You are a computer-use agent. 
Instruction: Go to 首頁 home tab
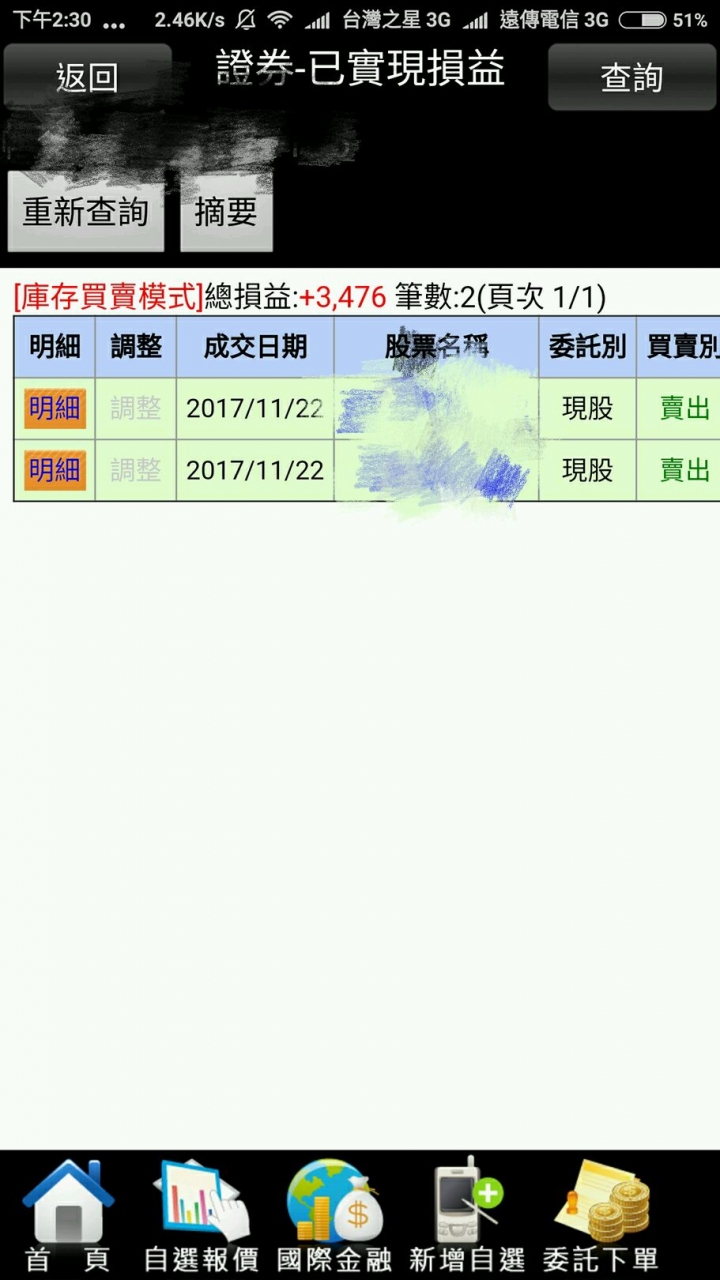(68, 1215)
